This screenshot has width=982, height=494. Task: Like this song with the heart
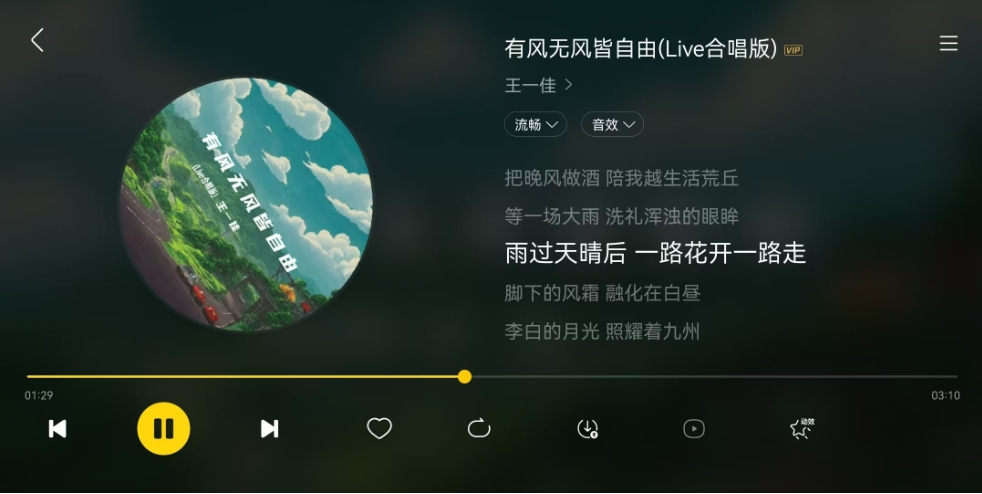pos(379,429)
